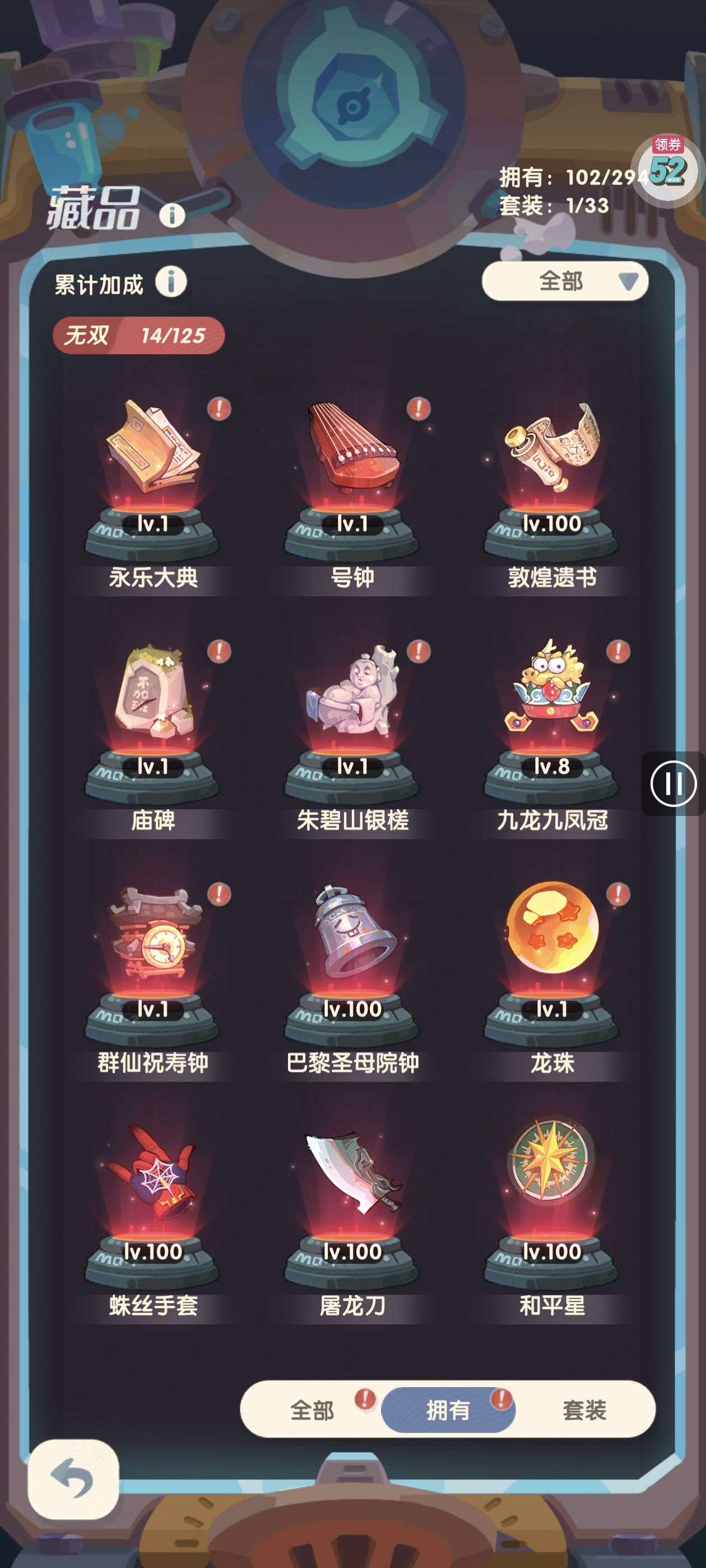706x1568 pixels.
Task: Switch to the 套装 tab
Action: click(x=583, y=1410)
